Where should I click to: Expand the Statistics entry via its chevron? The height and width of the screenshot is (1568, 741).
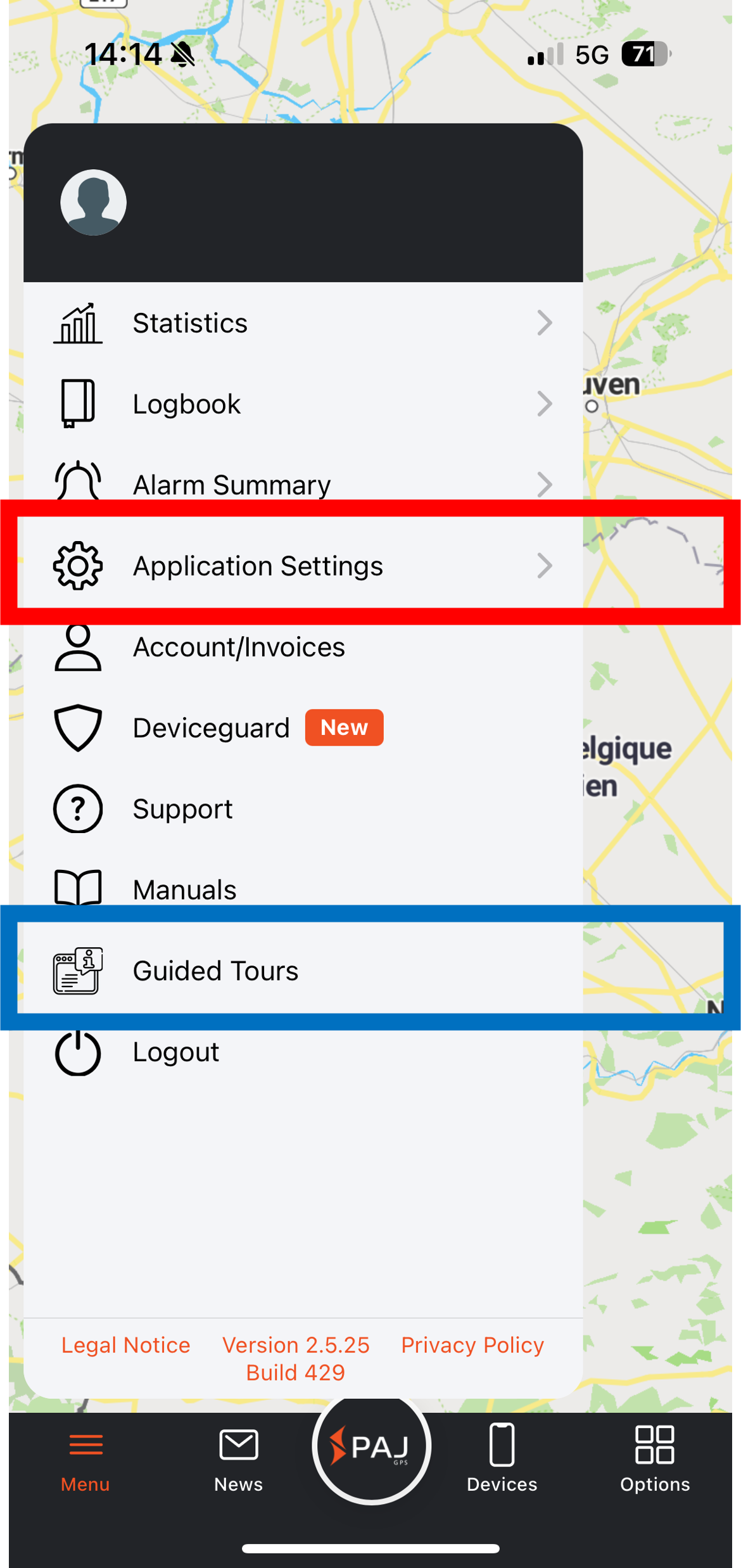[x=545, y=323]
